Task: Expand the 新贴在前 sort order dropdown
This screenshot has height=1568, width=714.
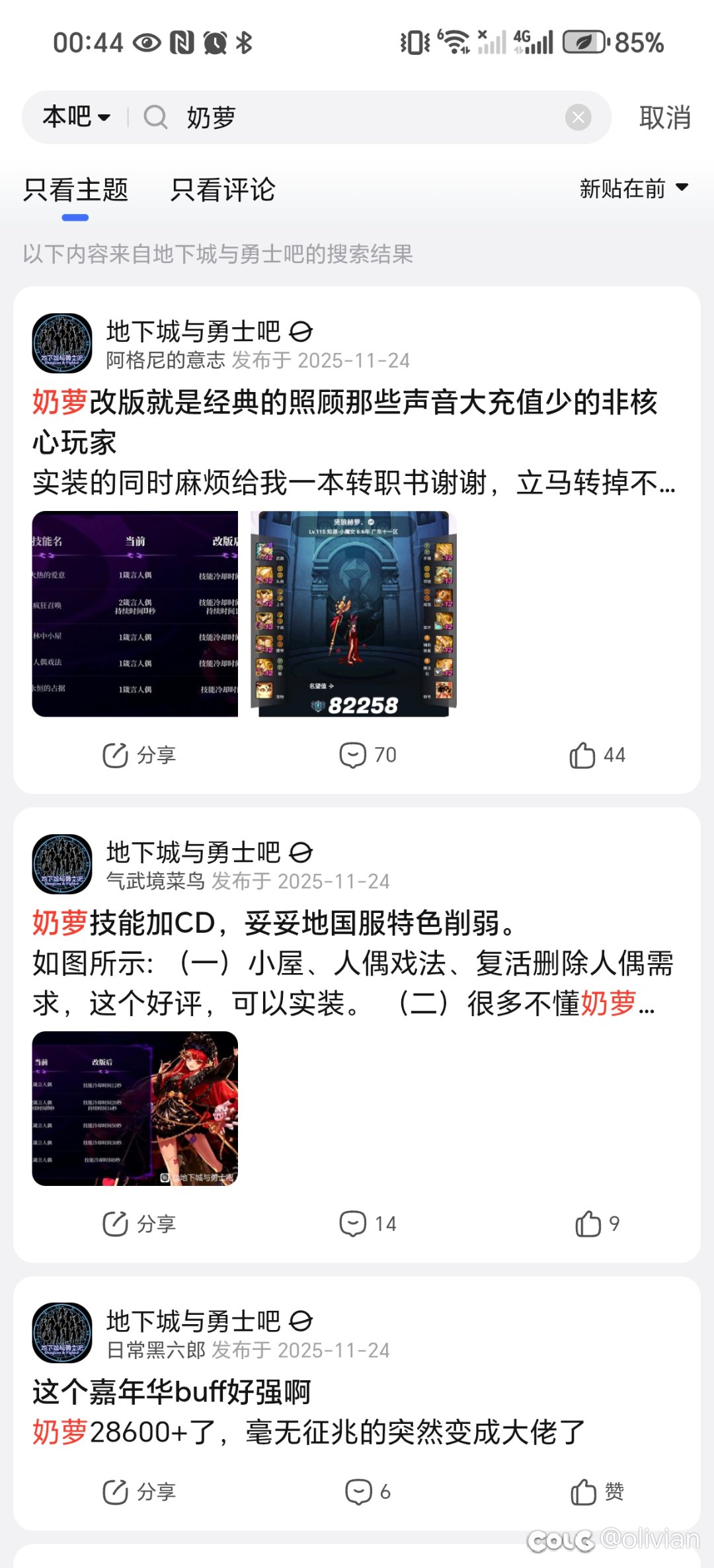Action: (x=633, y=189)
